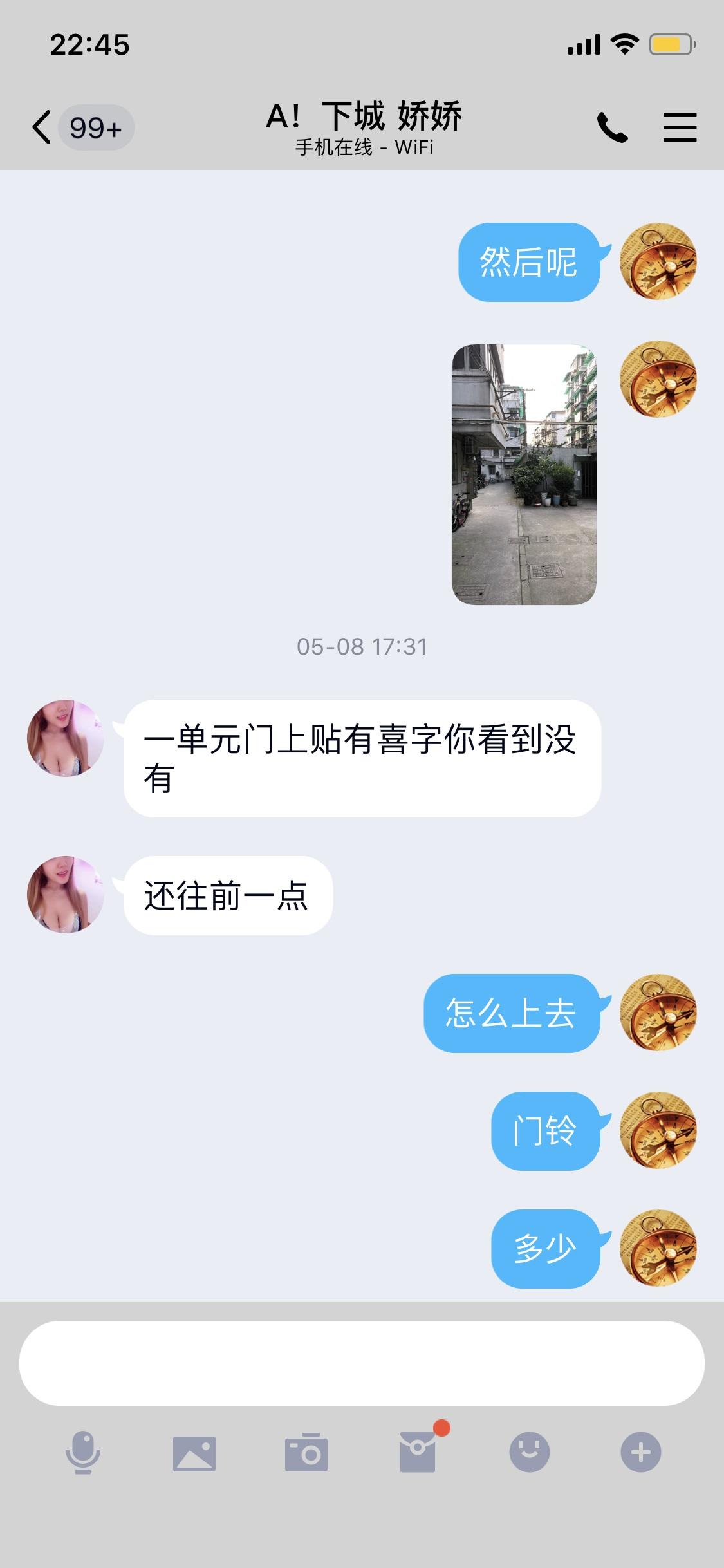This screenshot has height=1568, width=724.
Task: Open the camera to take a photo
Action: [x=306, y=1452]
